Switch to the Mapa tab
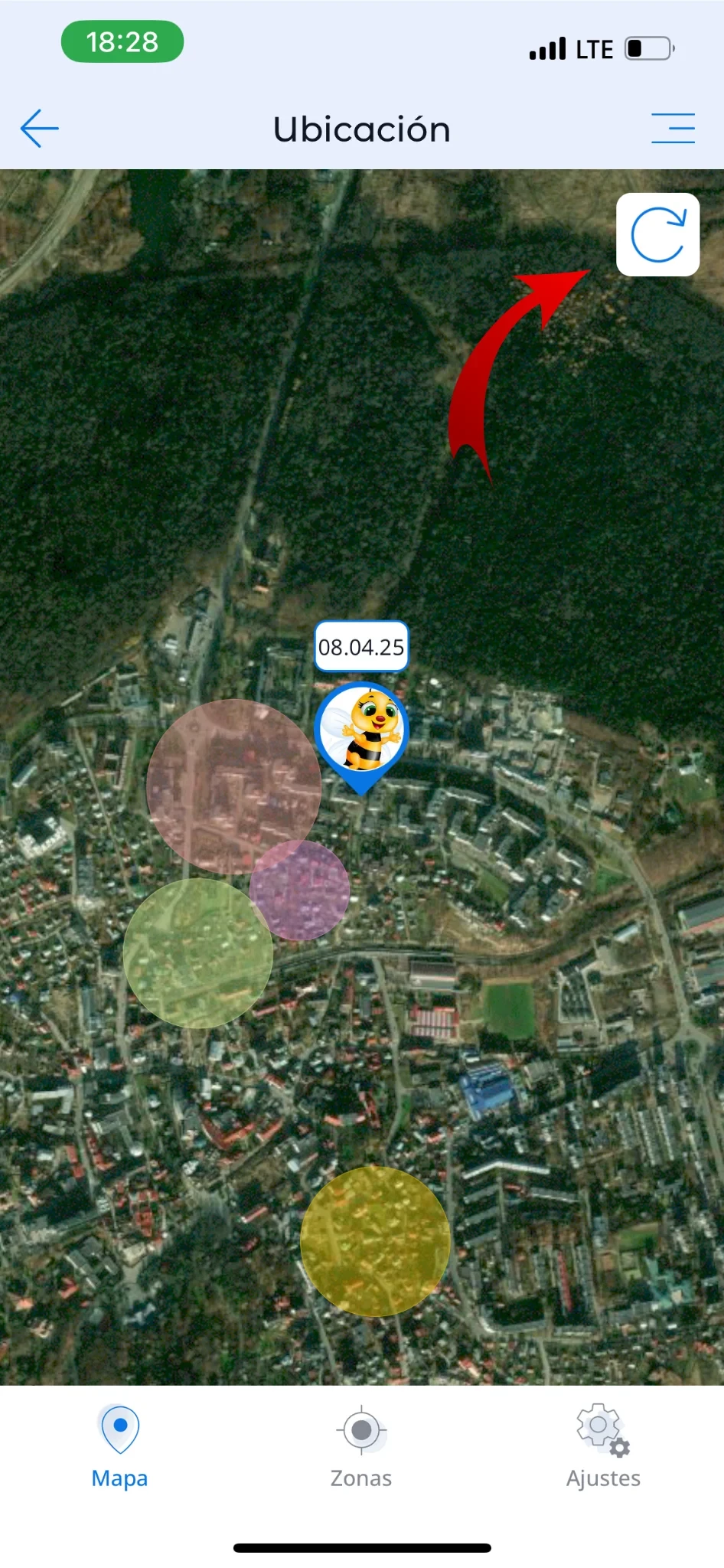 point(119,1446)
